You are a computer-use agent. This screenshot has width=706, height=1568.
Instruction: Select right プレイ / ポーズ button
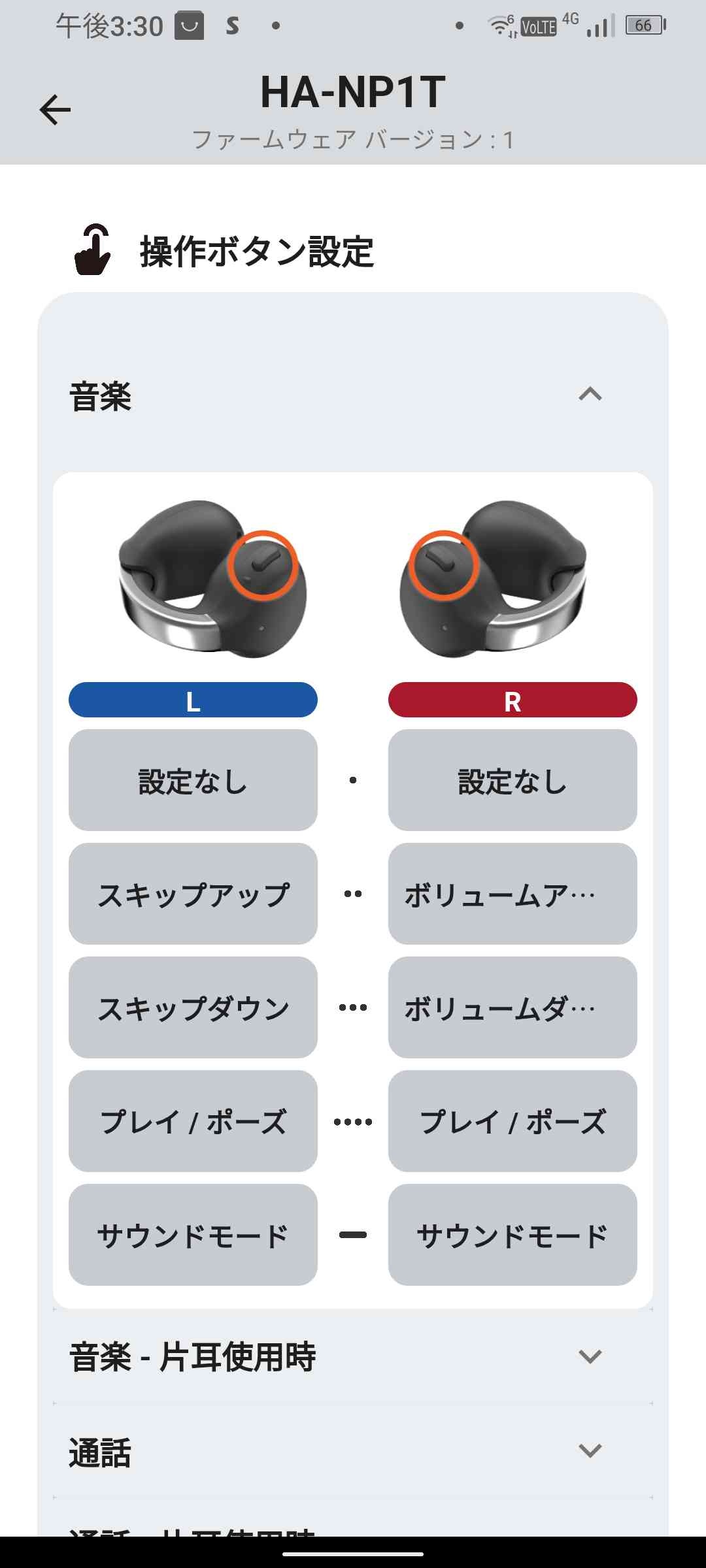[513, 1121]
